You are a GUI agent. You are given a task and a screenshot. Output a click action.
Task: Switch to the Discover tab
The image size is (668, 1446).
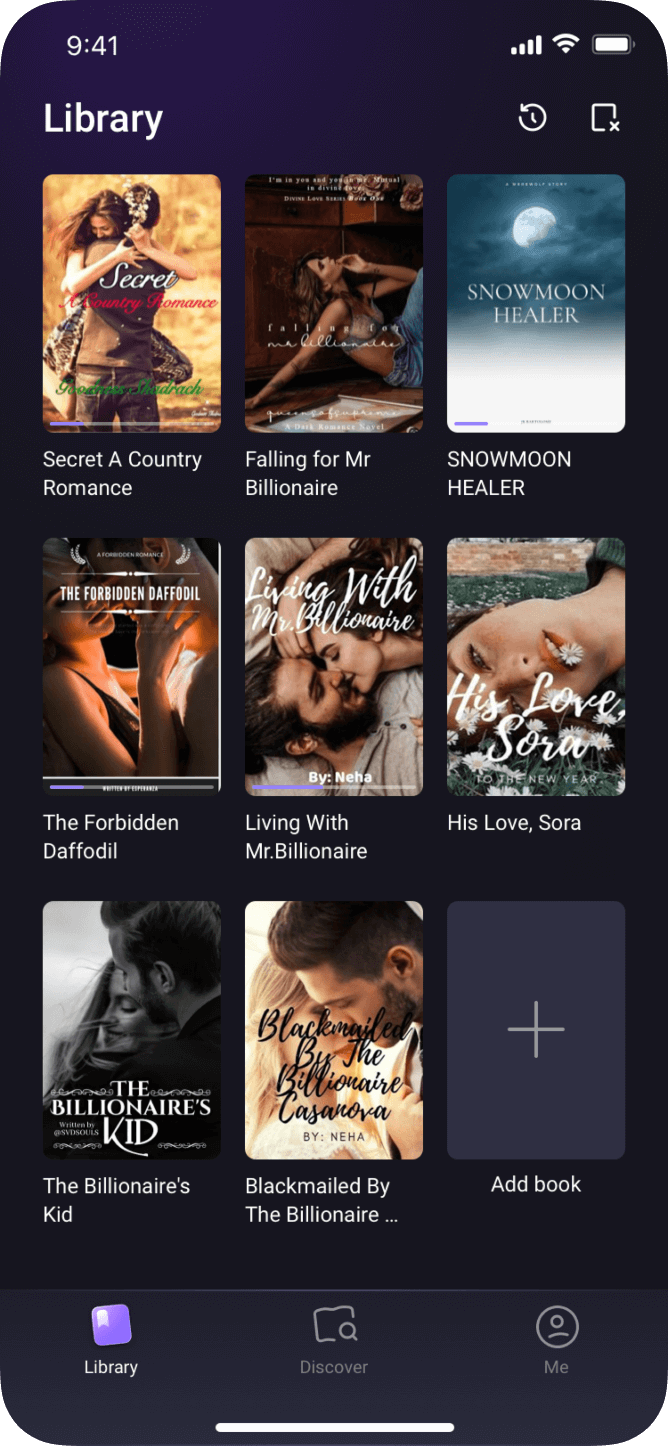coord(334,1340)
